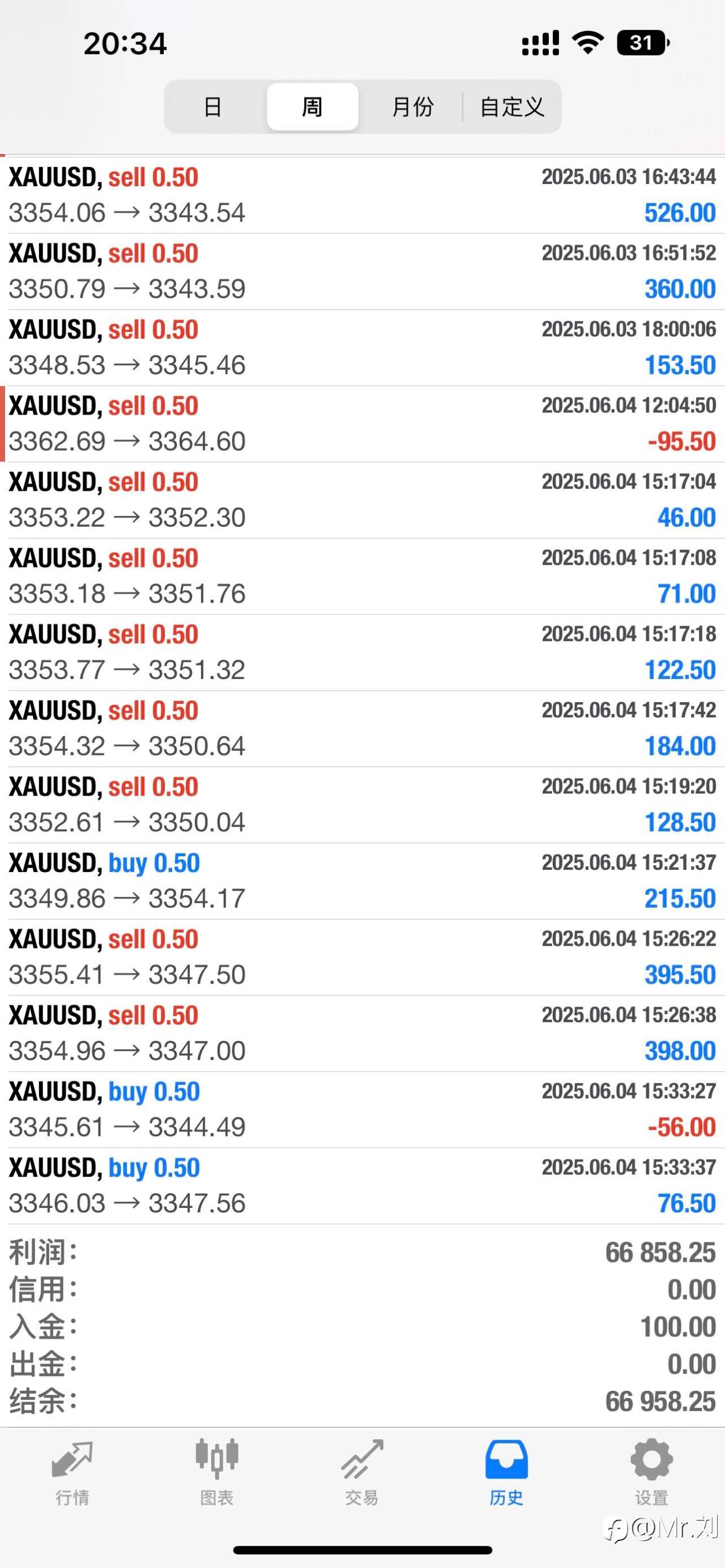Image resolution: width=725 pixels, height=1568 pixels.
Task: Switch to the 月份 period segment
Action: 412,107
